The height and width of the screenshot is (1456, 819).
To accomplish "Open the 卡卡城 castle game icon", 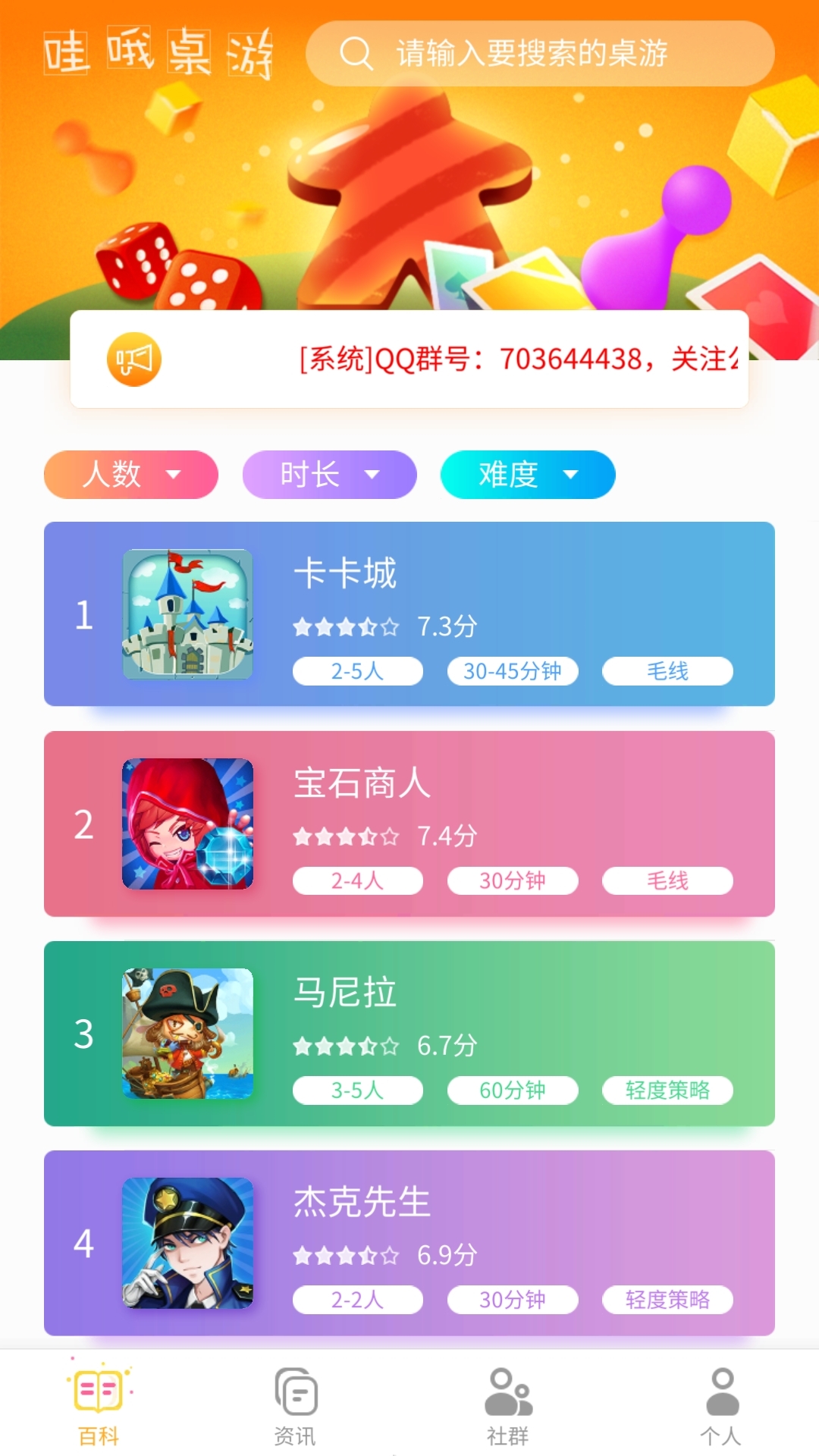I will tap(188, 614).
